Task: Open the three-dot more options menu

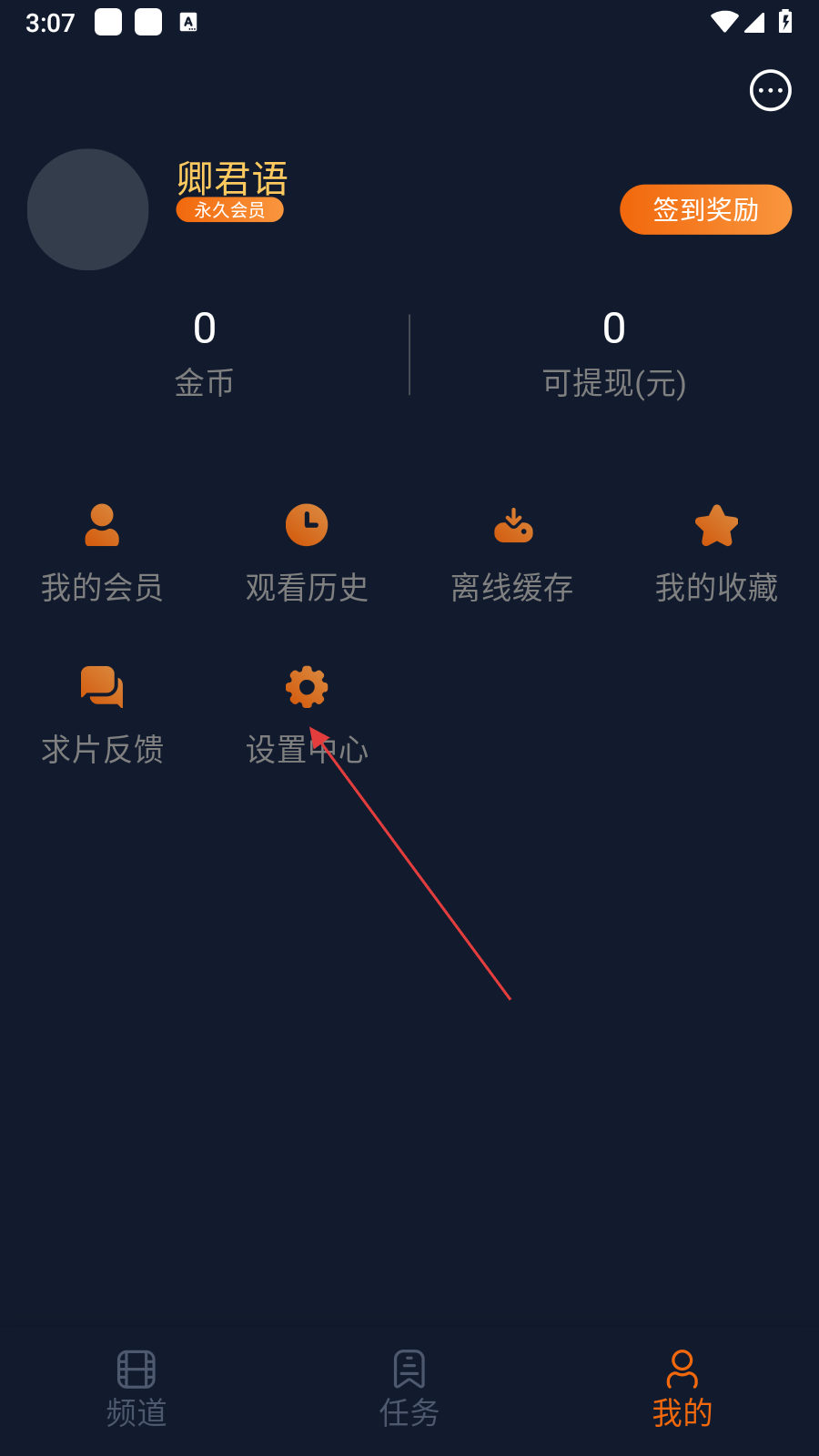Action: click(x=770, y=90)
